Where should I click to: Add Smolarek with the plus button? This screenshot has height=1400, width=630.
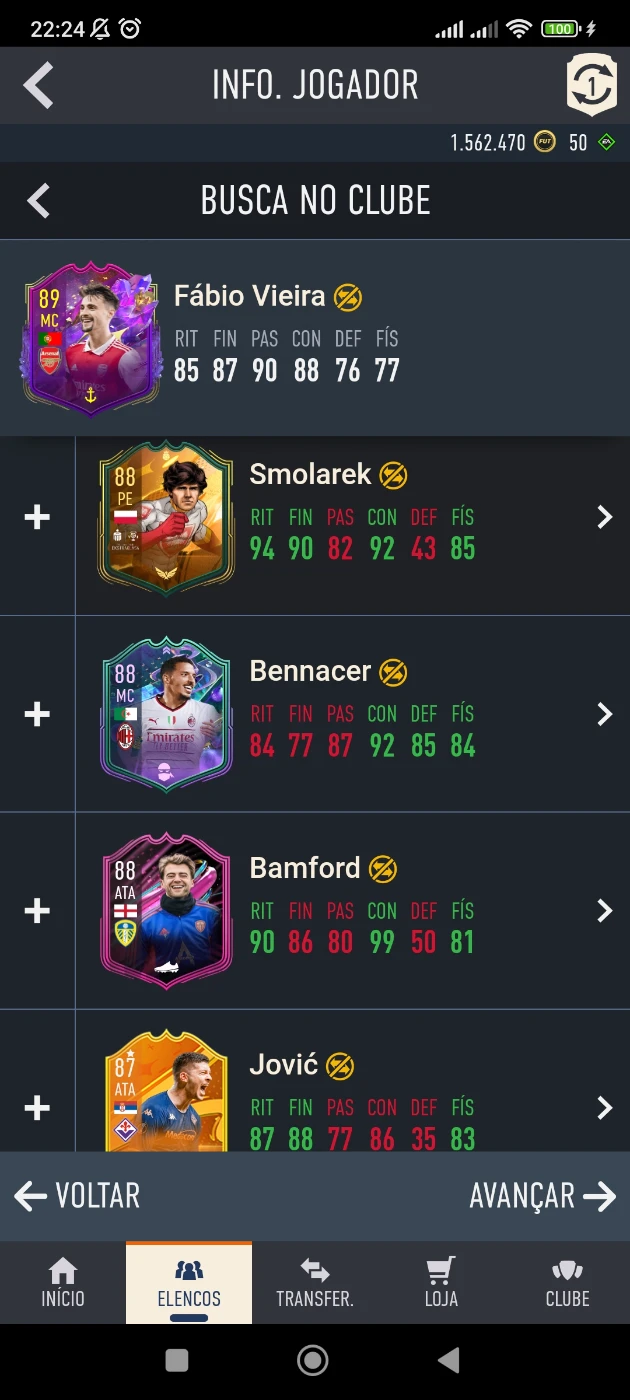point(37,517)
